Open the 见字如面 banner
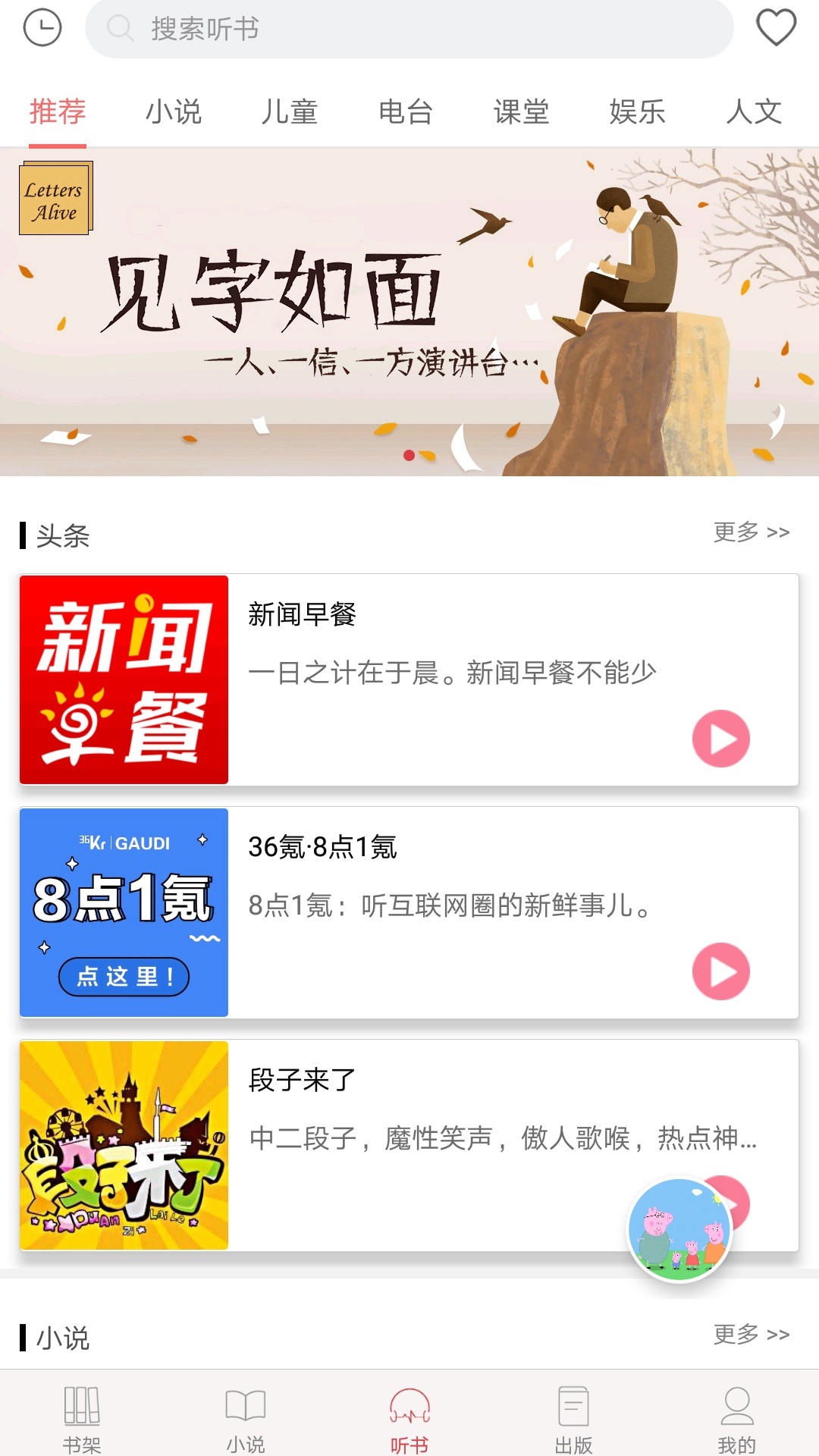Screen dimensions: 819x1456 (409, 311)
